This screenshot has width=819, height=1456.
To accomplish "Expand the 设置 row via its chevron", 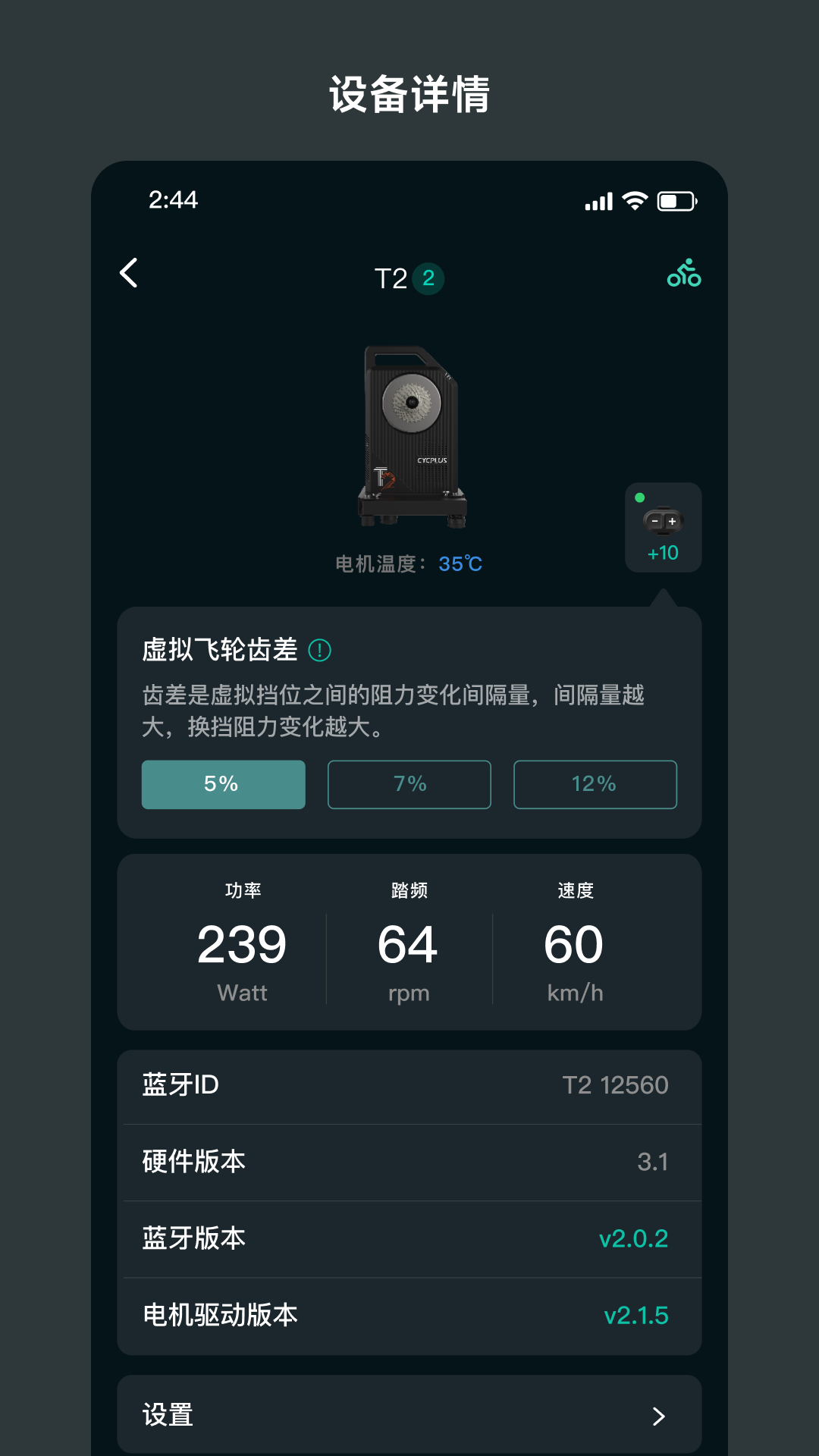I will [x=659, y=1415].
